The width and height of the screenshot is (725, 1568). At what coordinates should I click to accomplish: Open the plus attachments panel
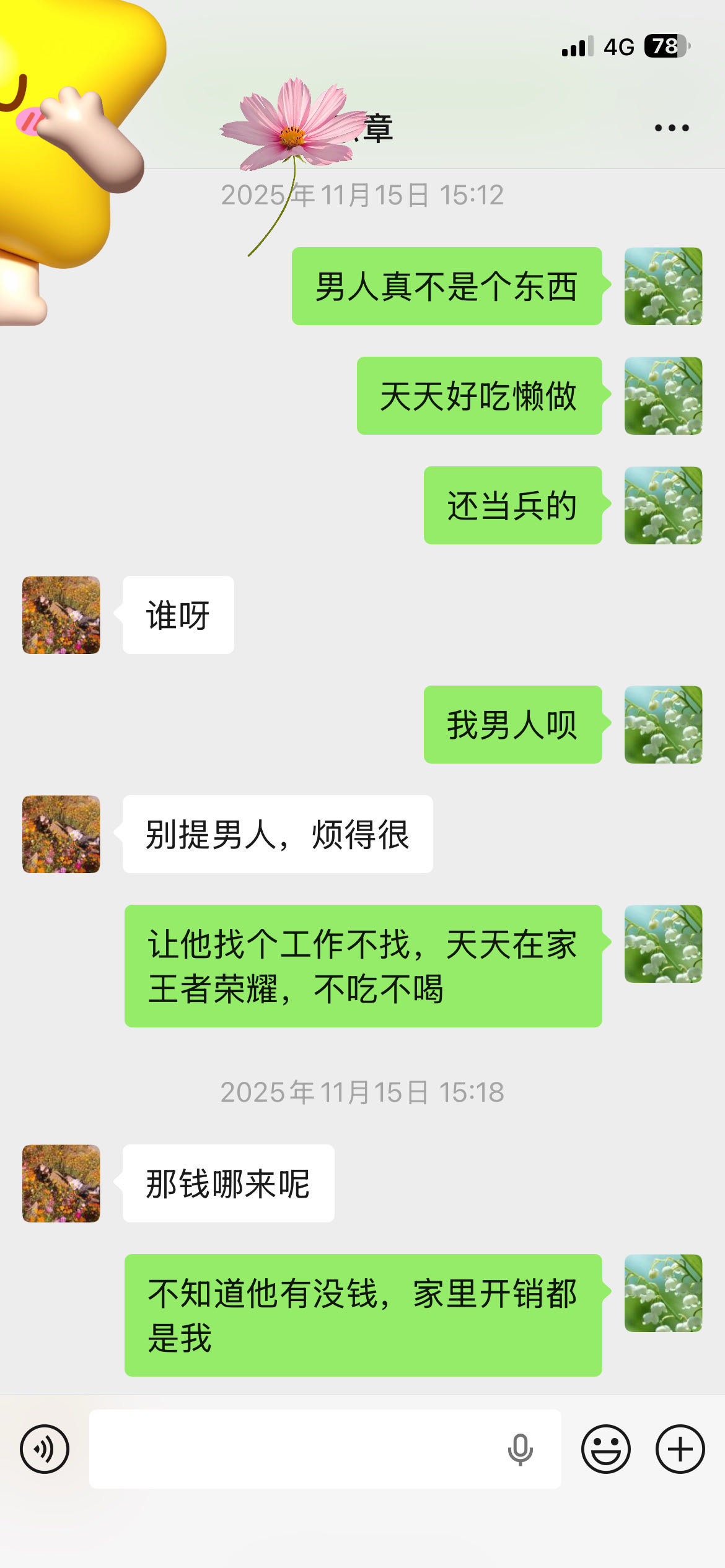[x=680, y=1449]
